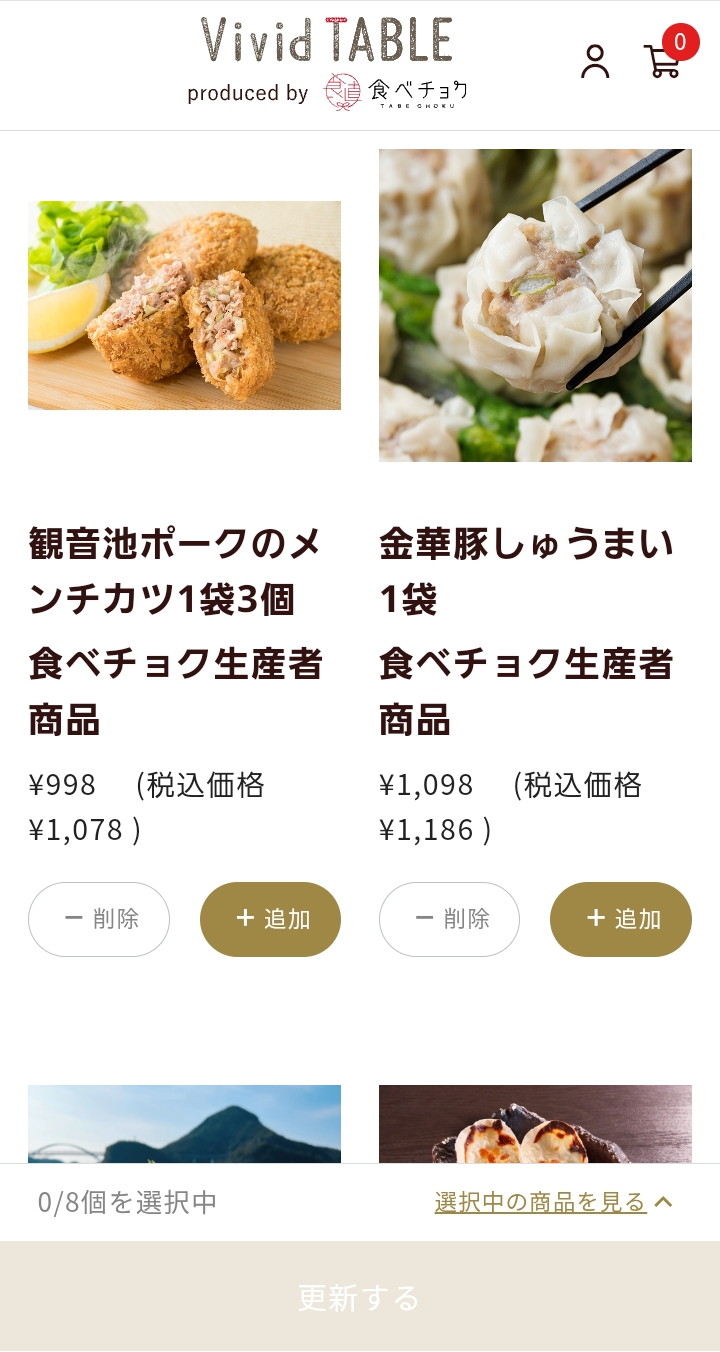Remove one メンチカツ with 削除

tap(99, 918)
